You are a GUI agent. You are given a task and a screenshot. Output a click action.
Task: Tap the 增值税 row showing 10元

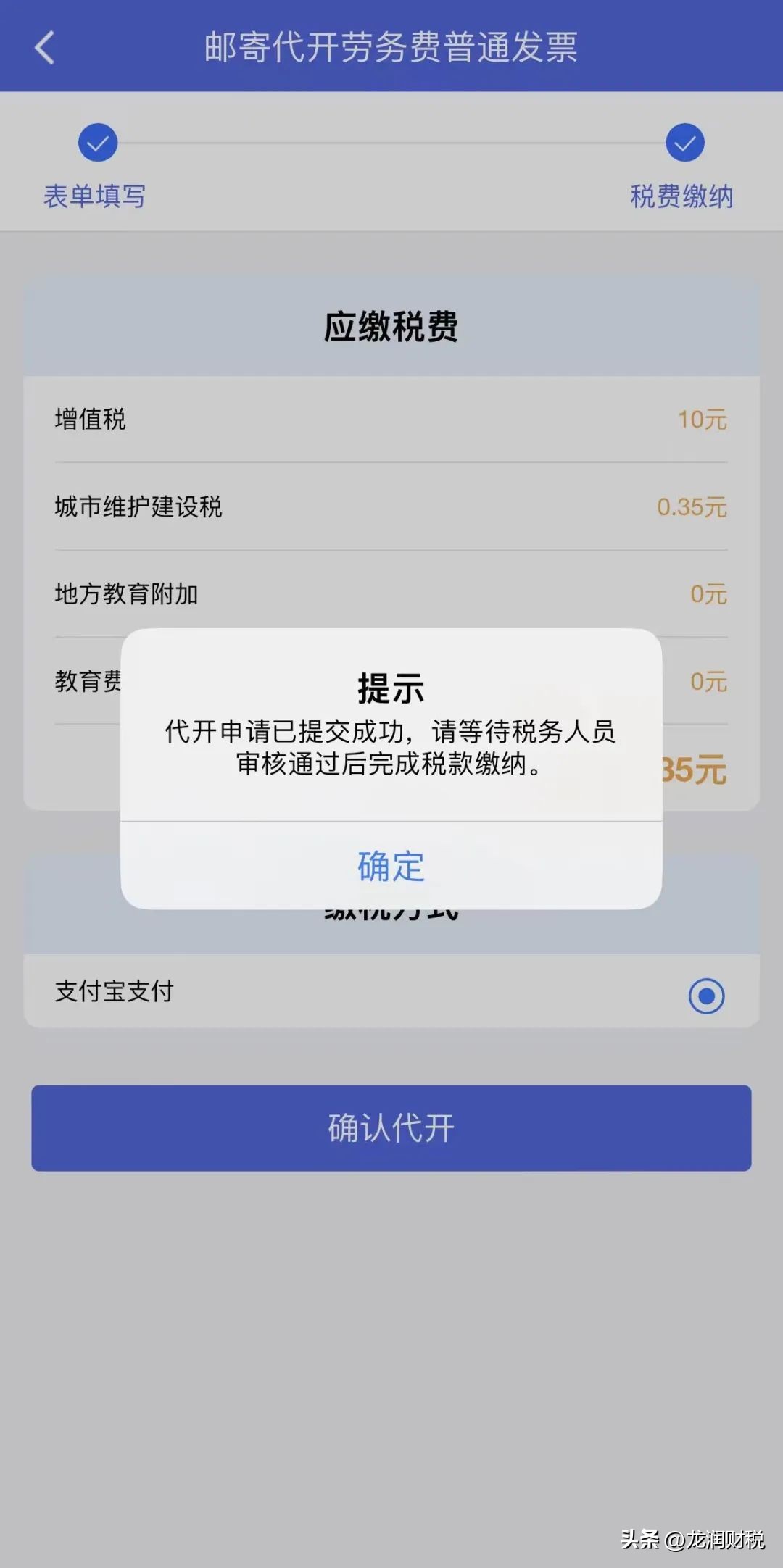click(x=391, y=420)
